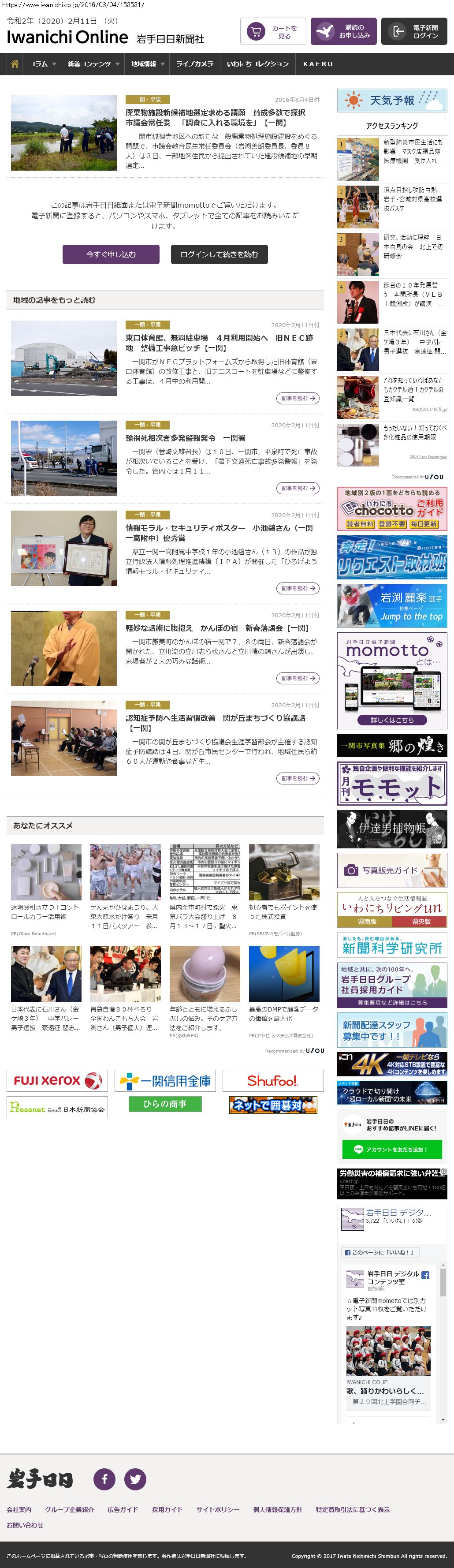Image resolution: width=454 pixels, height=1568 pixels.
Task: Open the top-ranked 新型肺炎 article
Action: [x=413, y=151]
